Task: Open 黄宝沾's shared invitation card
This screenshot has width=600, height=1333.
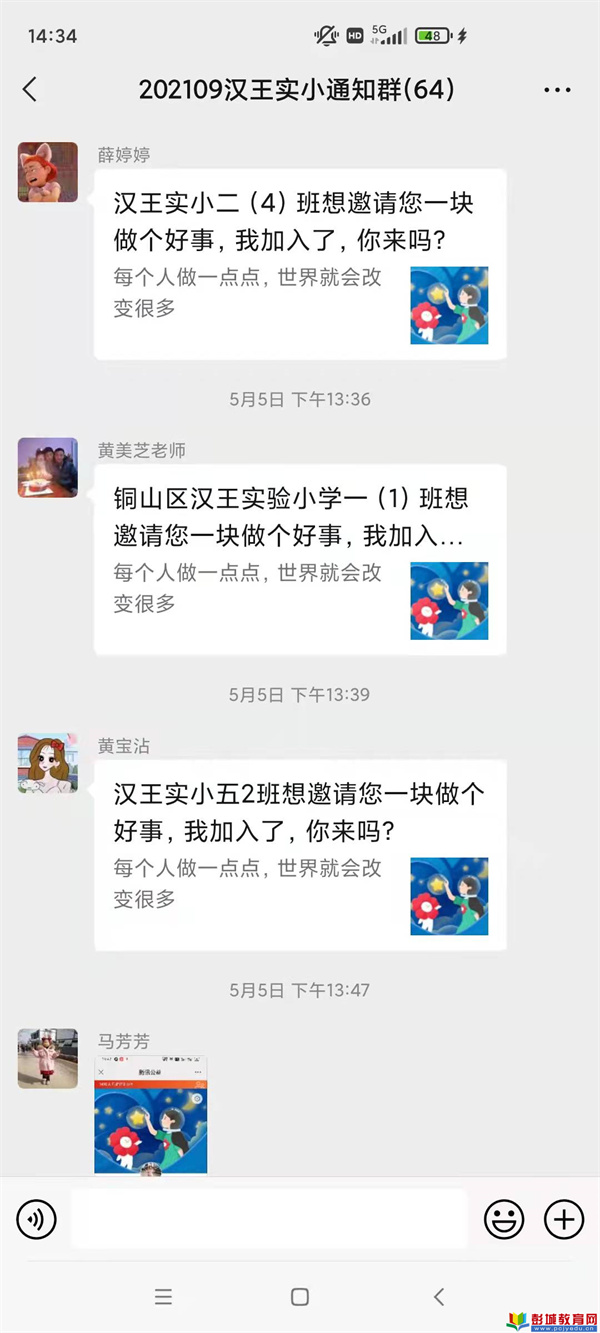Action: pyautogui.click(x=300, y=854)
